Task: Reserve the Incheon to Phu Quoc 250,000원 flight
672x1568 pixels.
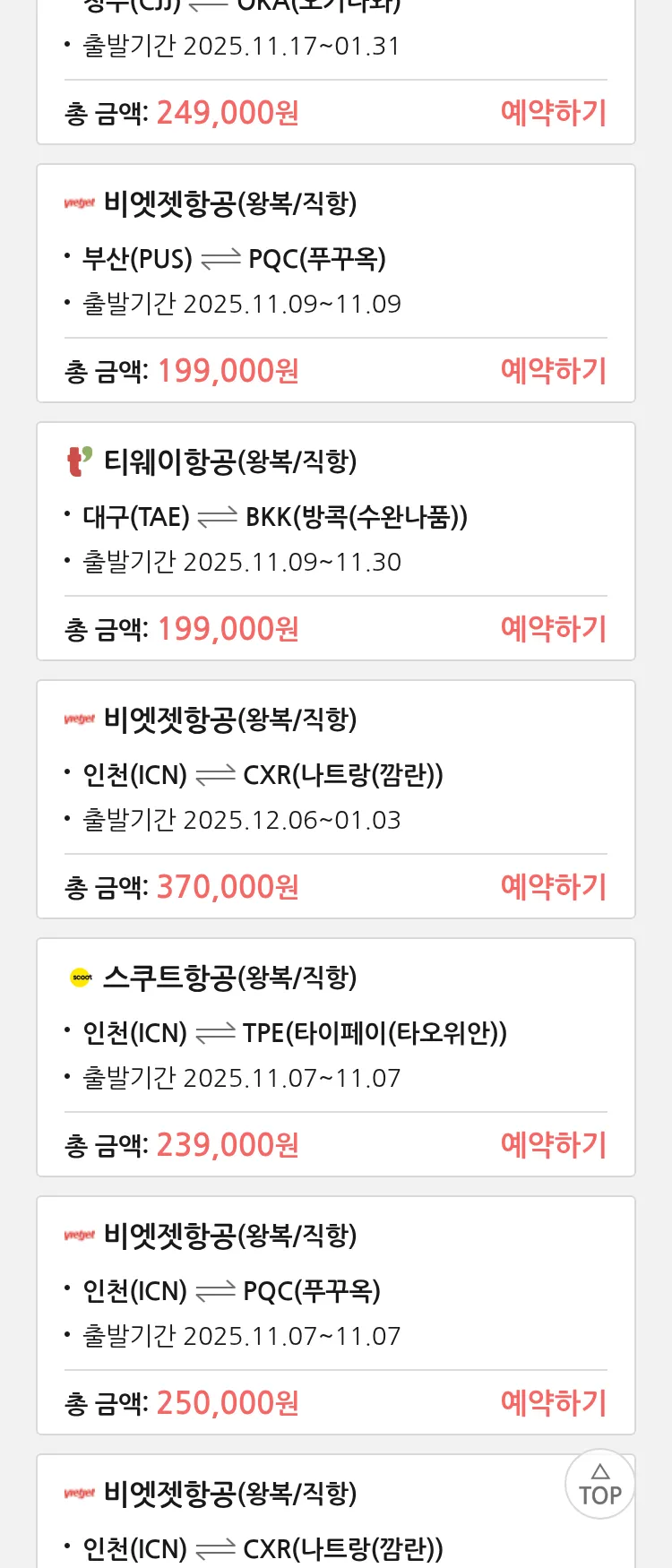Action: pos(553,1403)
